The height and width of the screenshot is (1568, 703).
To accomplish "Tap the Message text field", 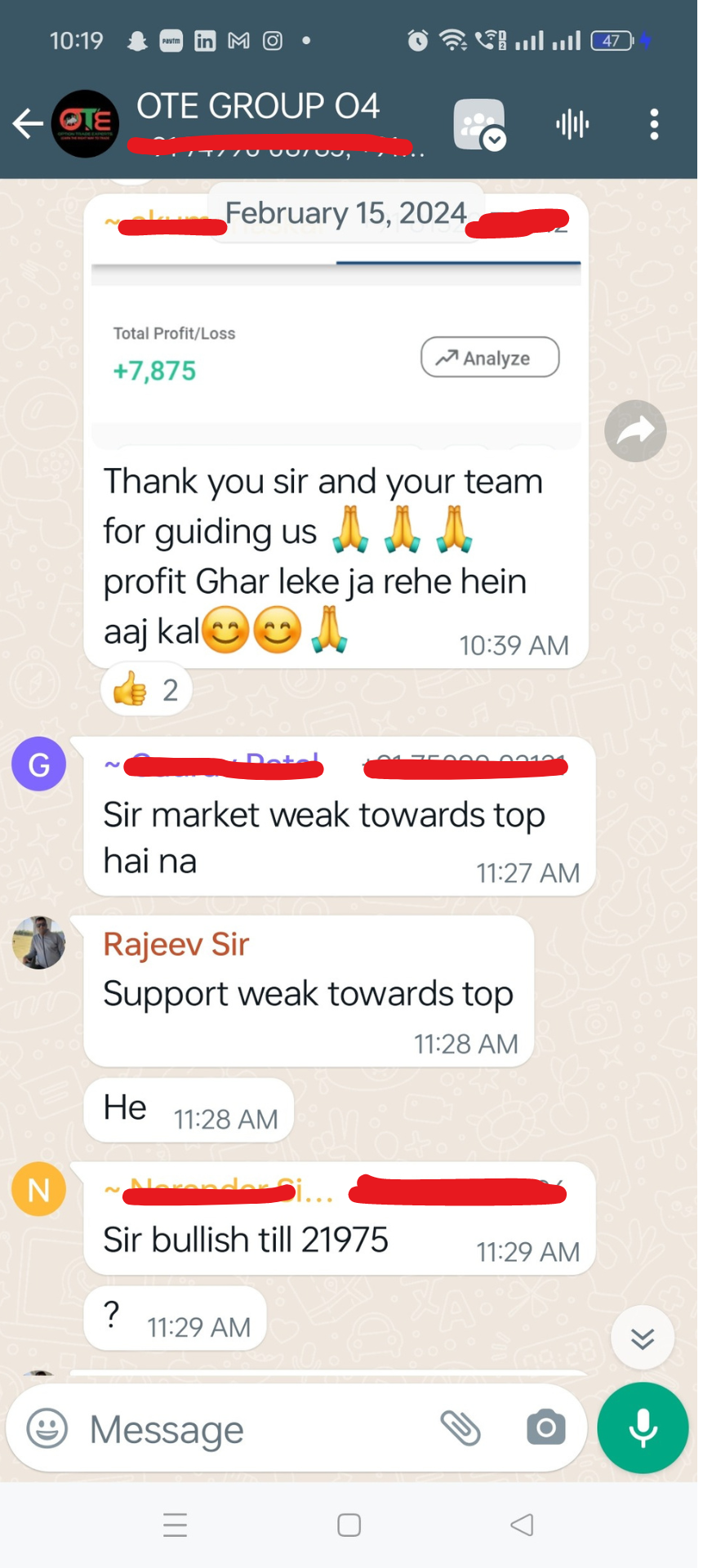I will [x=245, y=1430].
